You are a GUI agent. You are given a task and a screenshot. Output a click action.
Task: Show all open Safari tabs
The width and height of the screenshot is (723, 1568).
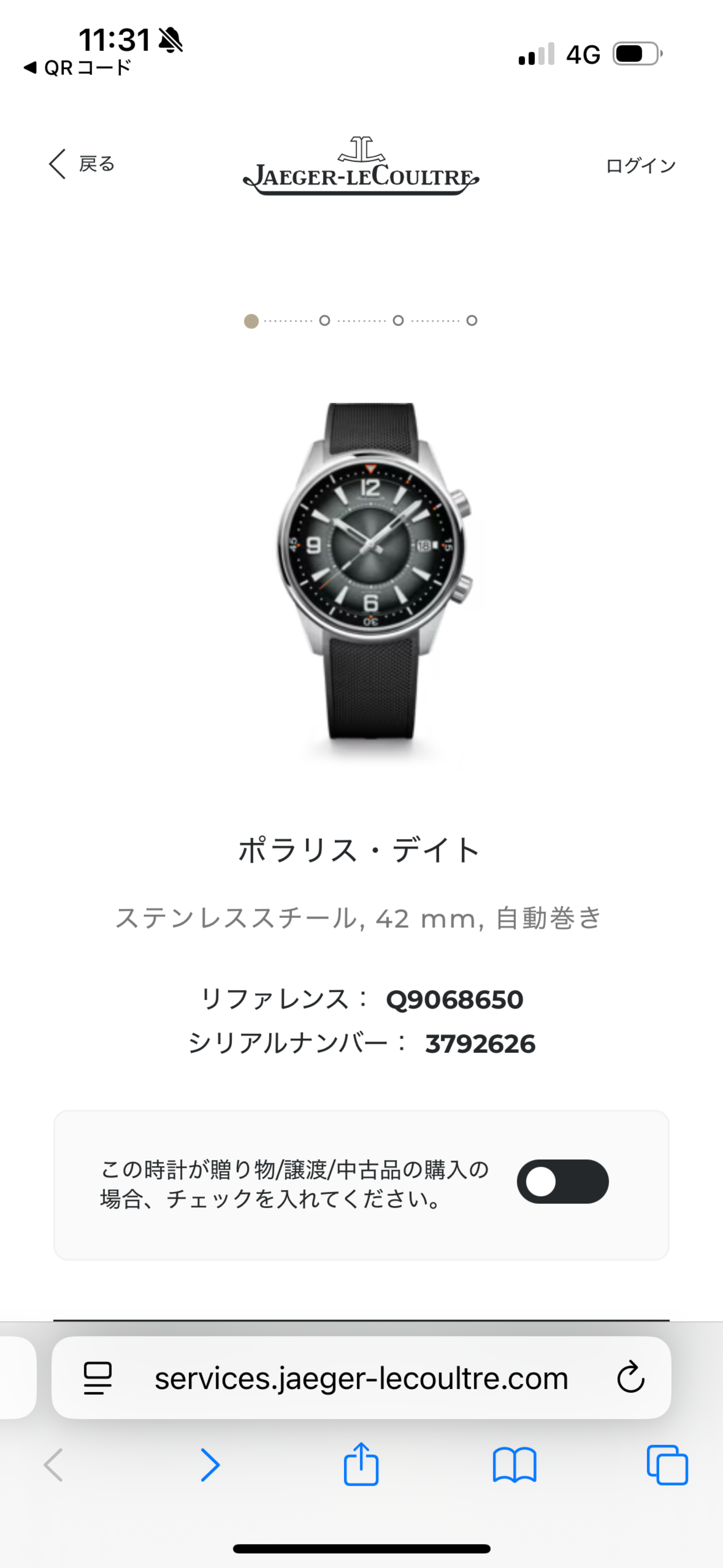667,1465
